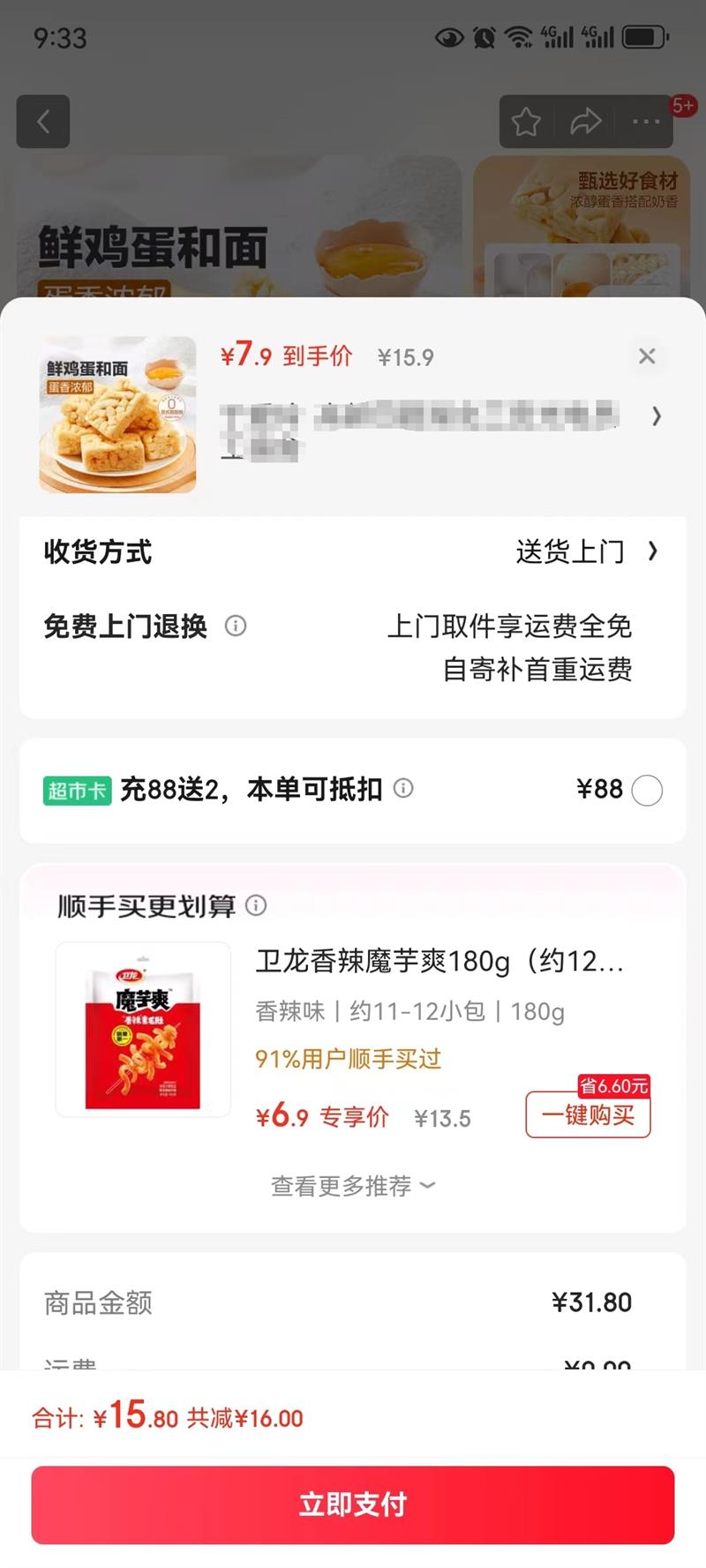Dismiss the sheet with the X
This screenshot has width=706, height=1568.
(x=647, y=356)
